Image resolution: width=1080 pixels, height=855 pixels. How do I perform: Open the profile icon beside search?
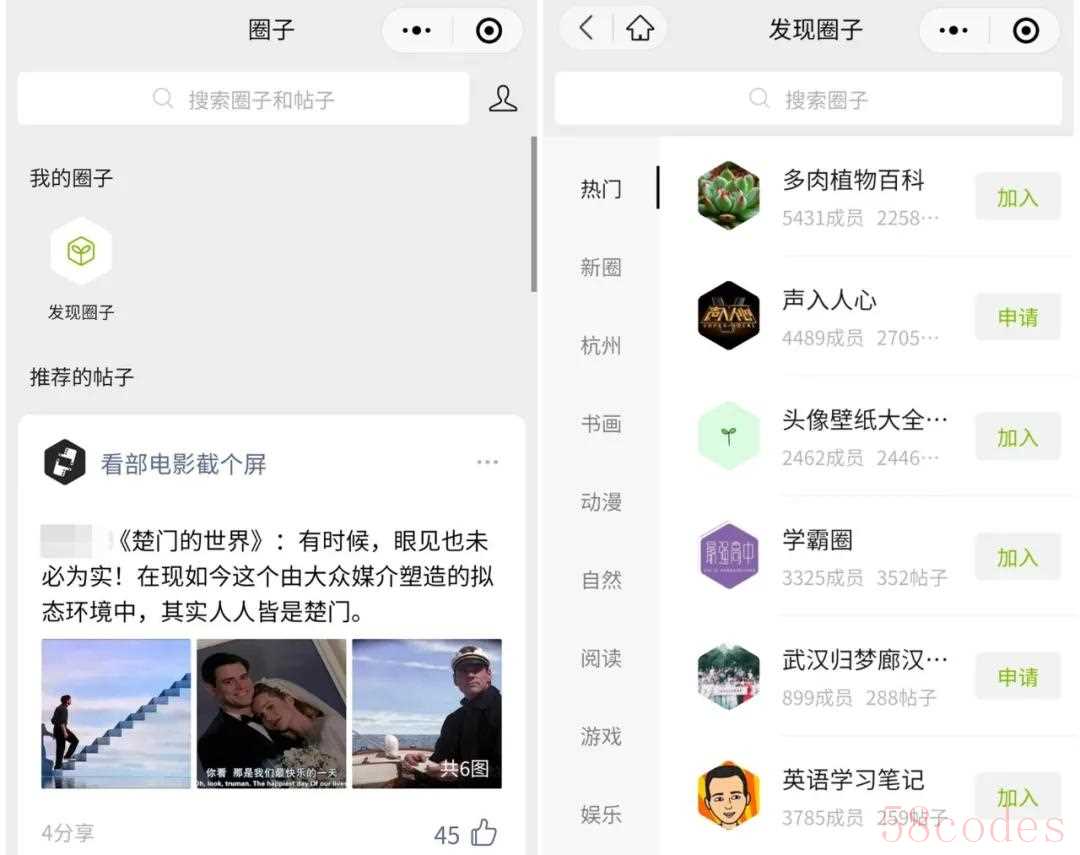[x=502, y=98]
